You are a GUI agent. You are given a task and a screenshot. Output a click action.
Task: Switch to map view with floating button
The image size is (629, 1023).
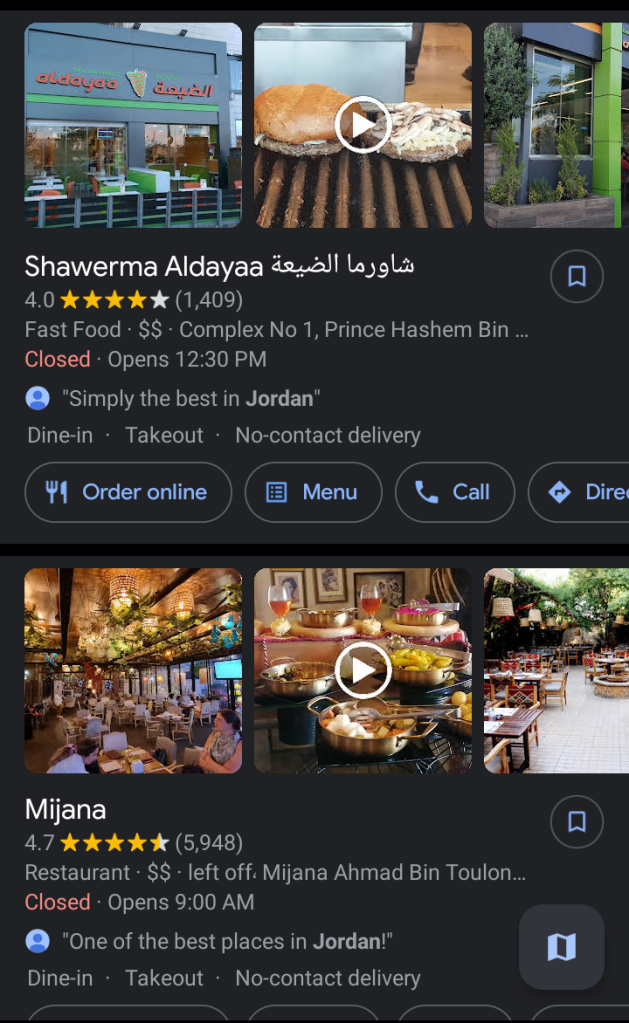pos(561,947)
